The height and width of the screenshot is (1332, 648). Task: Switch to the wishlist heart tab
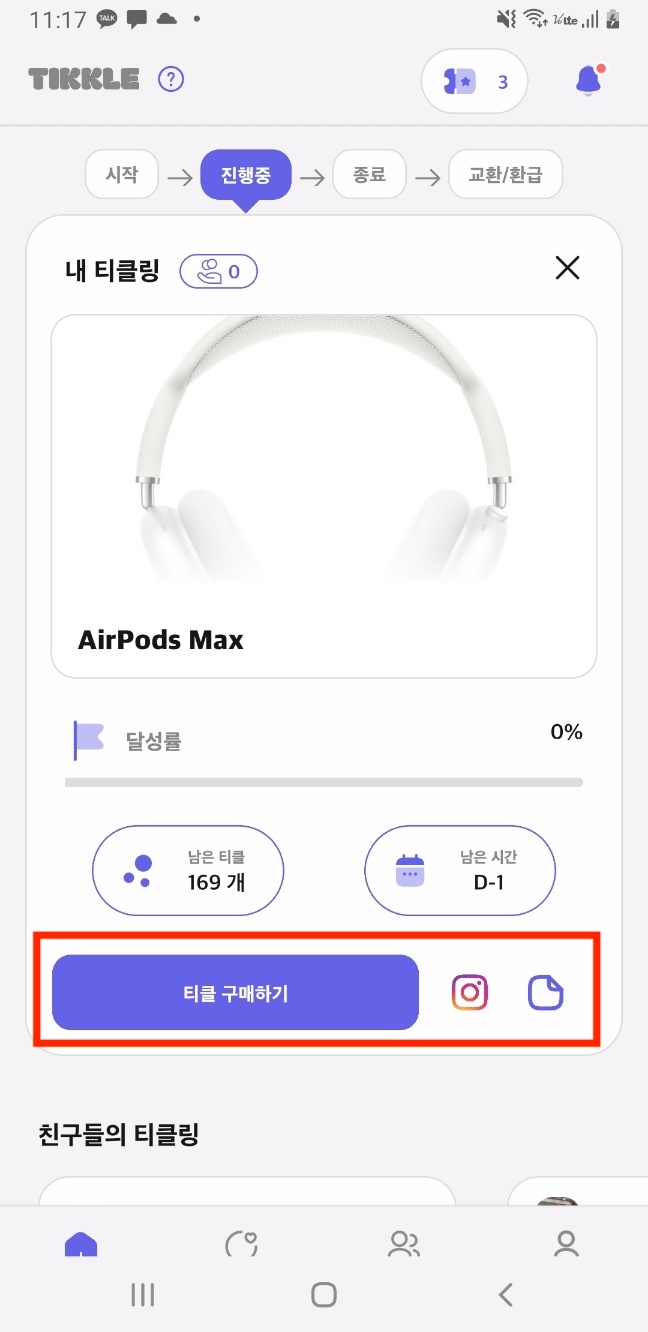click(x=242, y=1244)
